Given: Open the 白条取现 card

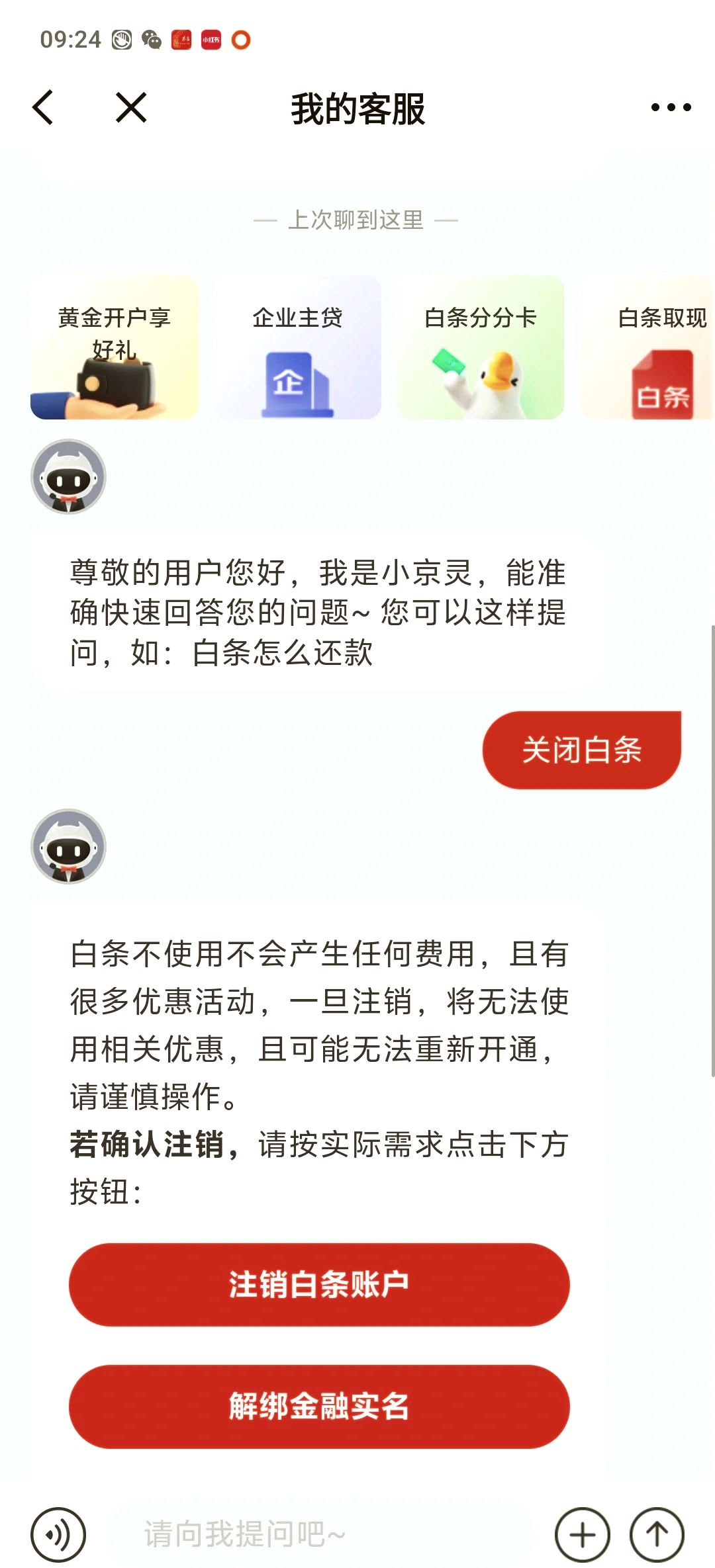Looking at the screenshot, I should tap(647, 347).
